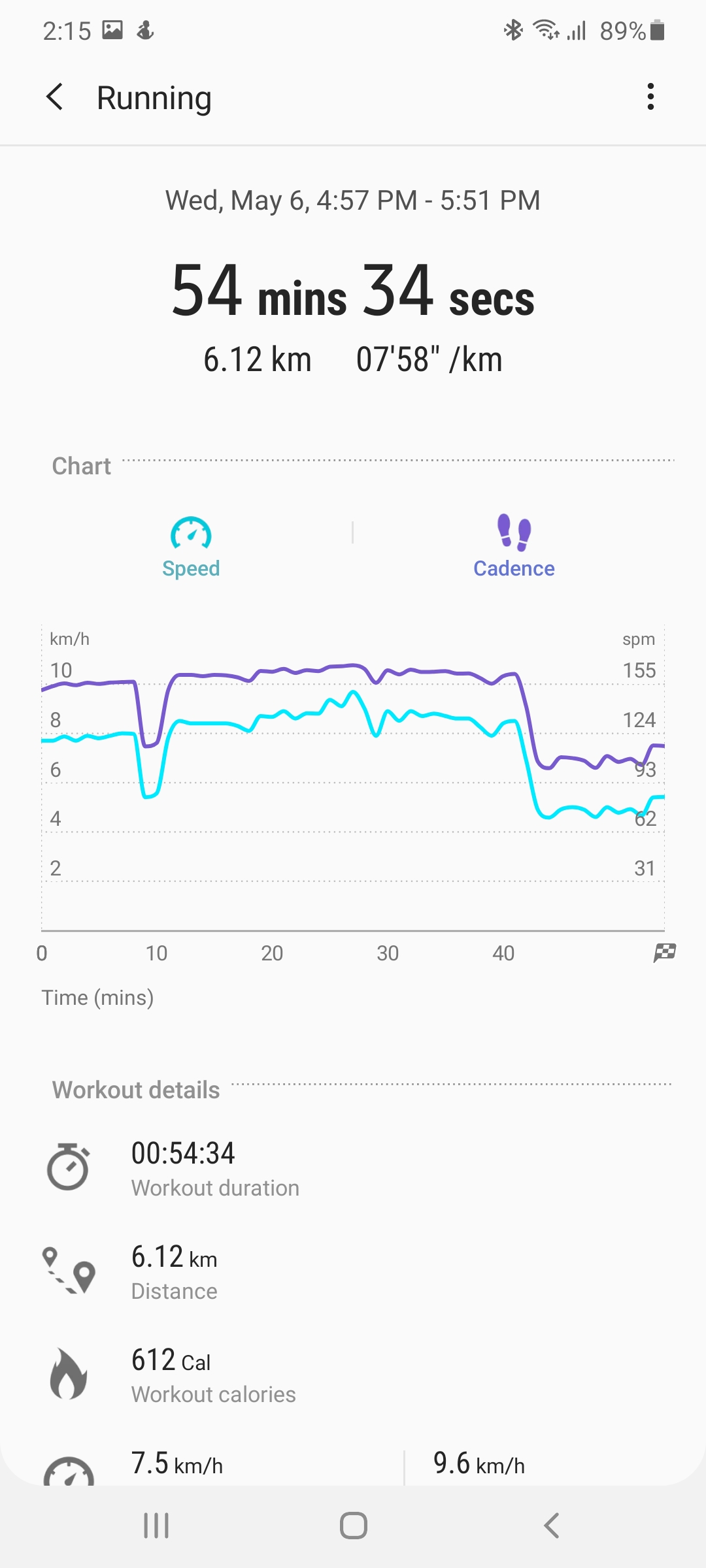Go back from the Running screen
Viewport: 706px width, 1568px height.
pos(55,97)
